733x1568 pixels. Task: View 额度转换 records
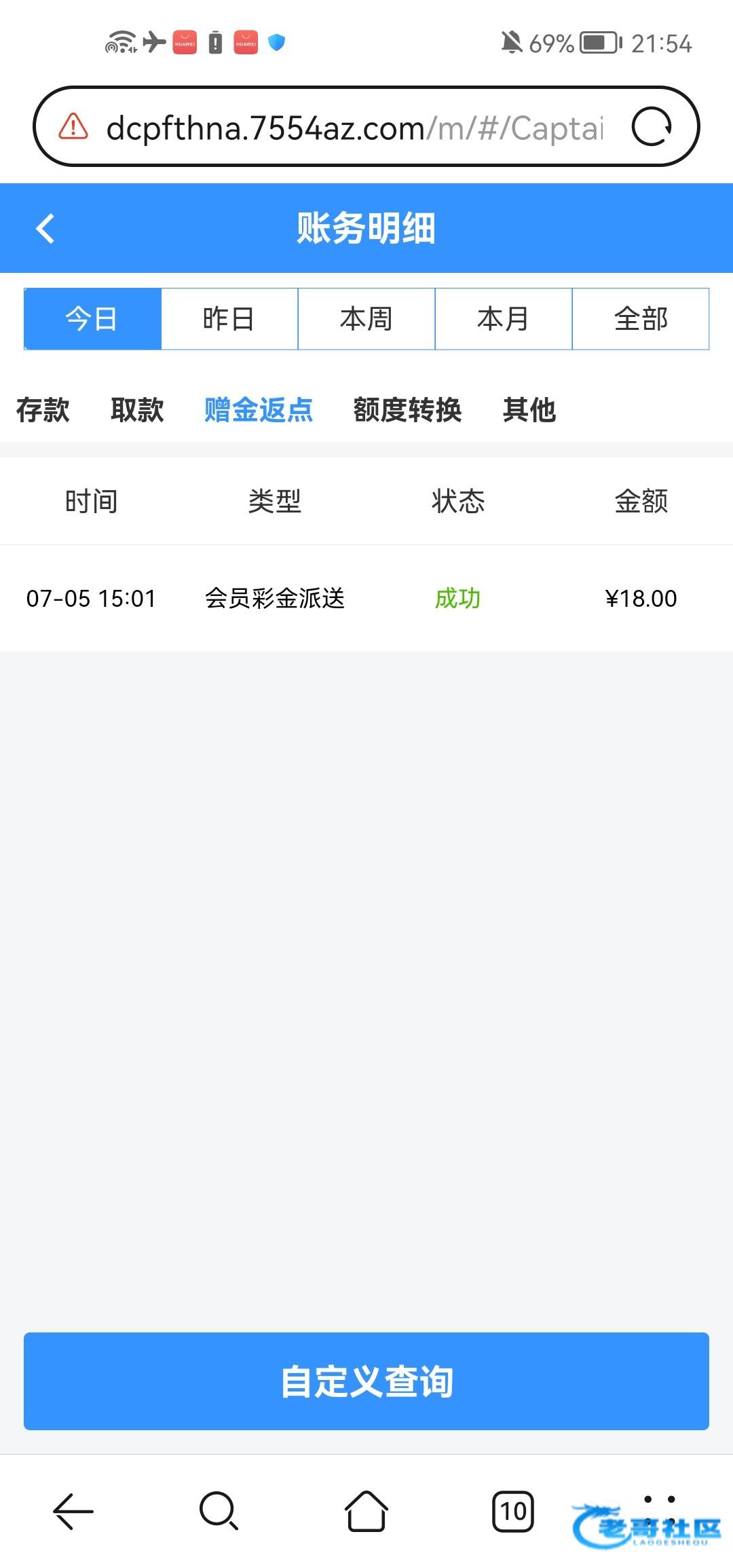point(407,410)
